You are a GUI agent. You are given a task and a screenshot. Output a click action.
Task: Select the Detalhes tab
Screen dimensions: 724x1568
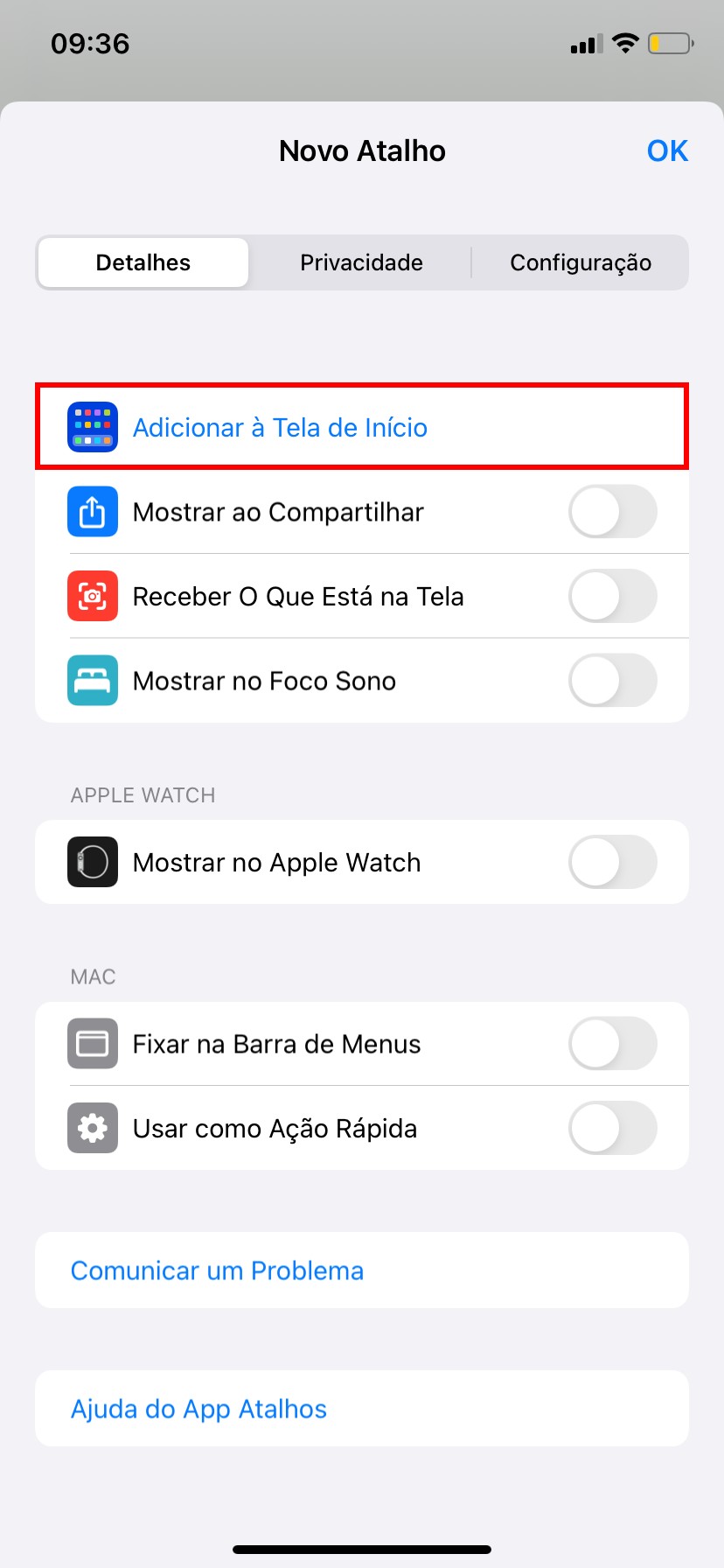pos(143,262)
